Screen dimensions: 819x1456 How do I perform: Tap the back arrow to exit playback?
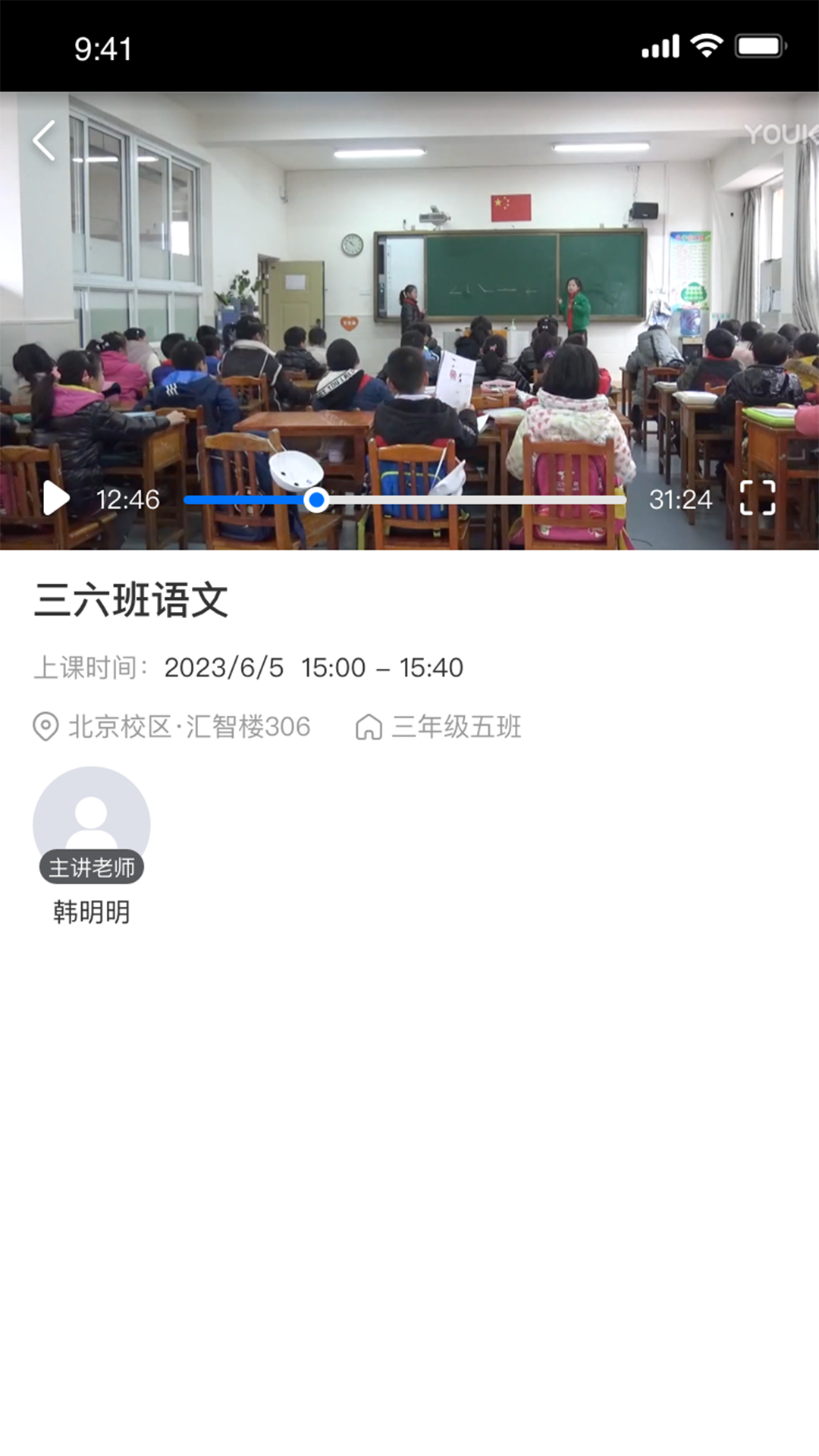43,140
